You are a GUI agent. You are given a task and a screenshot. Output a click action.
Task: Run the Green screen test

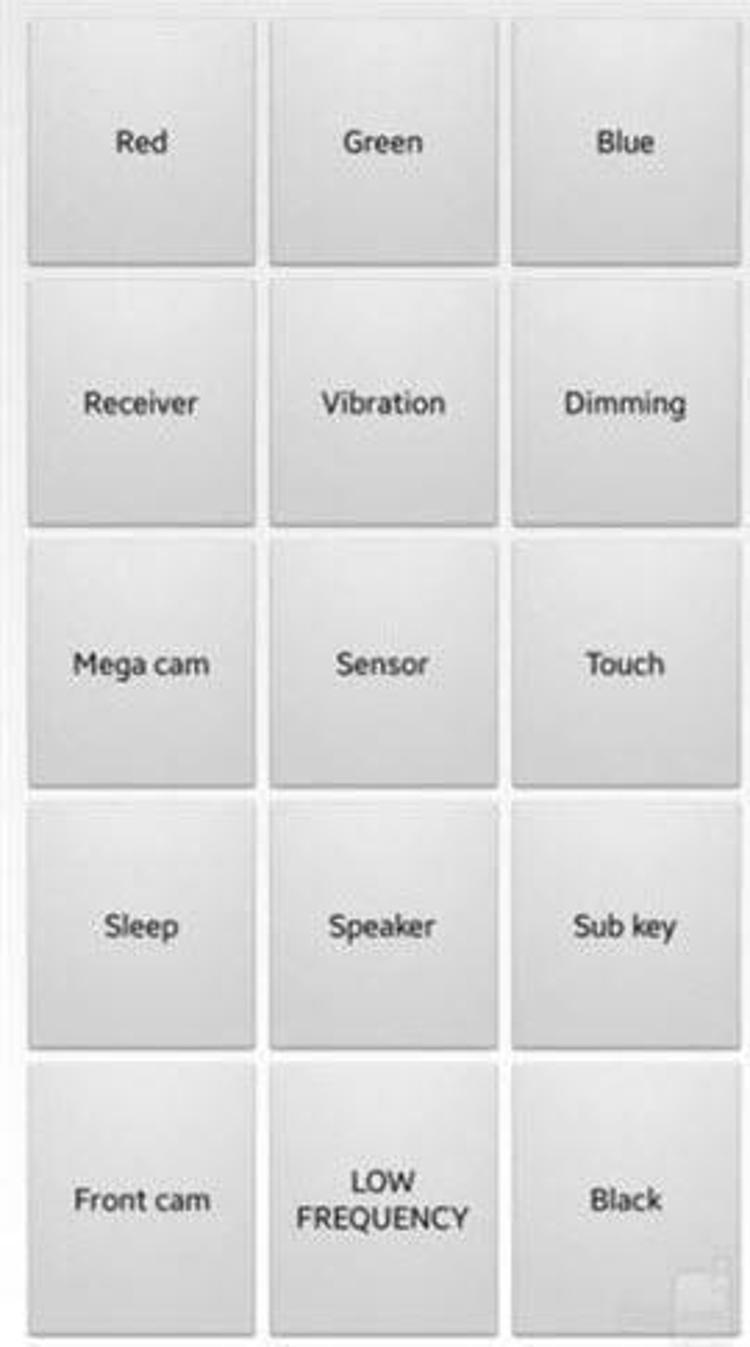(x=383, y=142)
